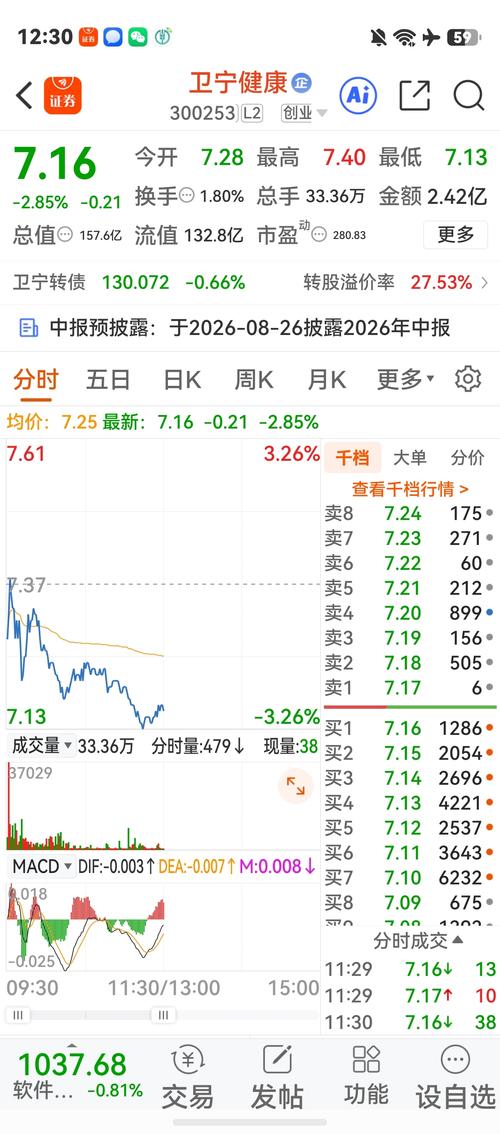The height and width of the screenshot is (1134, 500).
Task: Expand chart to full screen
Action: pyautogui.click(x=295, y=786)
